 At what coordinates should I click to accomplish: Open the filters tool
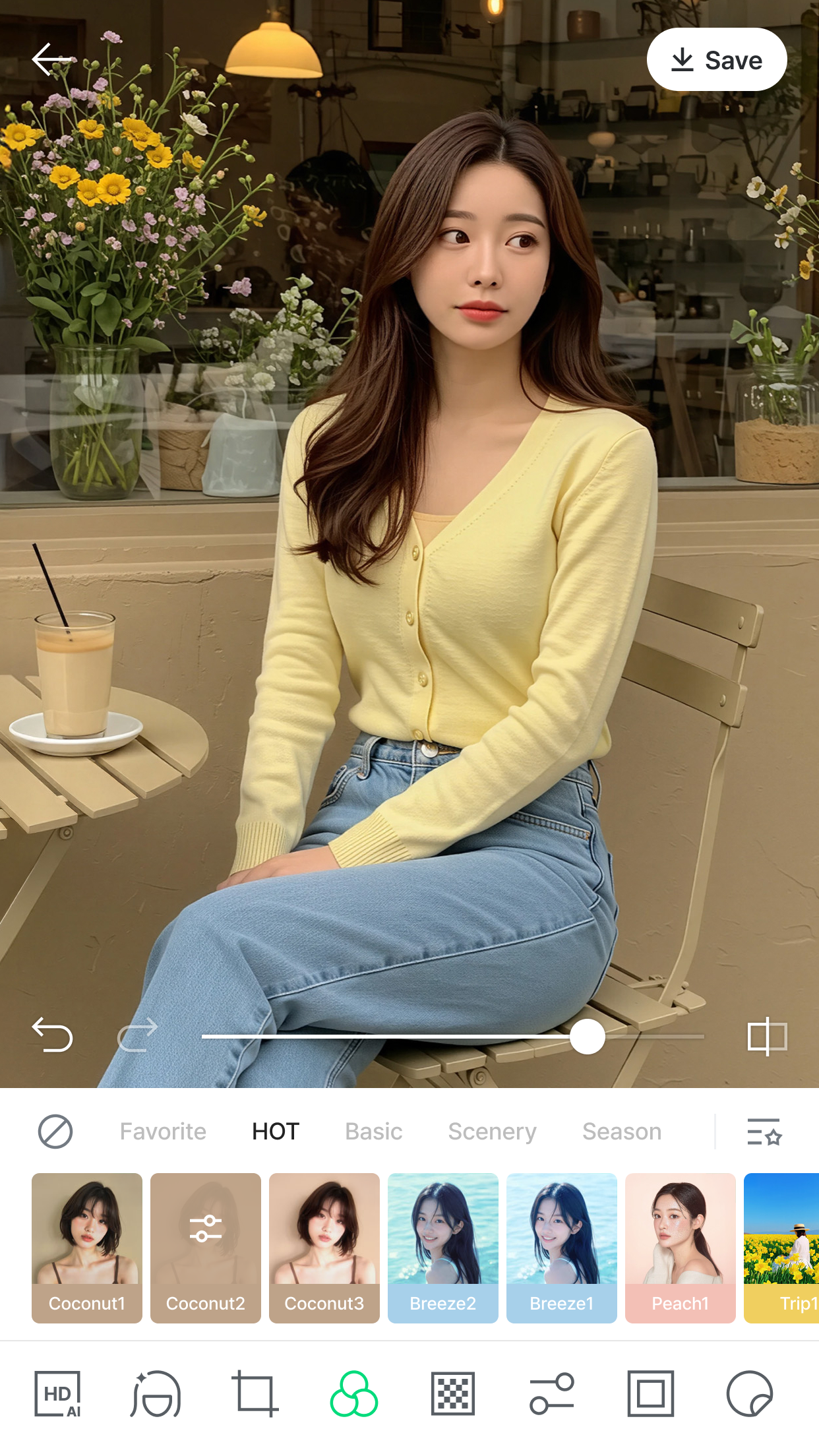point(354,1393)
